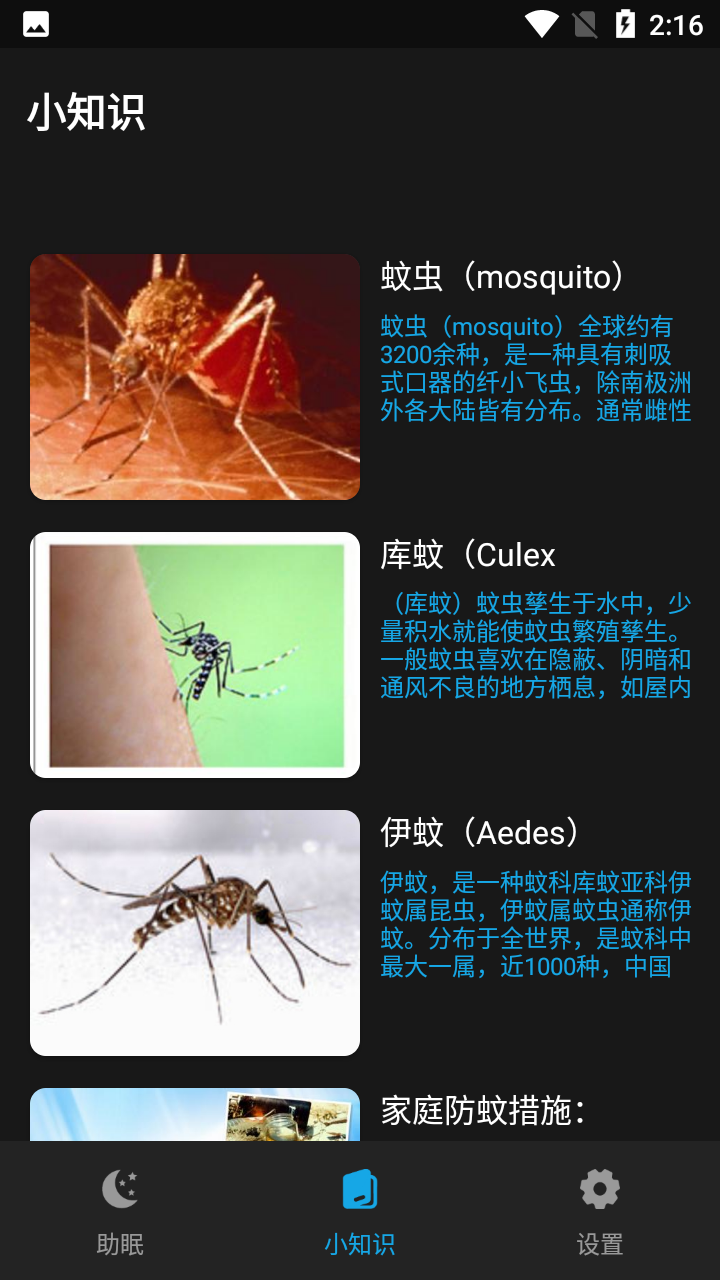This screenshot has height=1280, width=720.
Task: Tap the screenshot notification icon in status bar
Action: pos(35,22)
